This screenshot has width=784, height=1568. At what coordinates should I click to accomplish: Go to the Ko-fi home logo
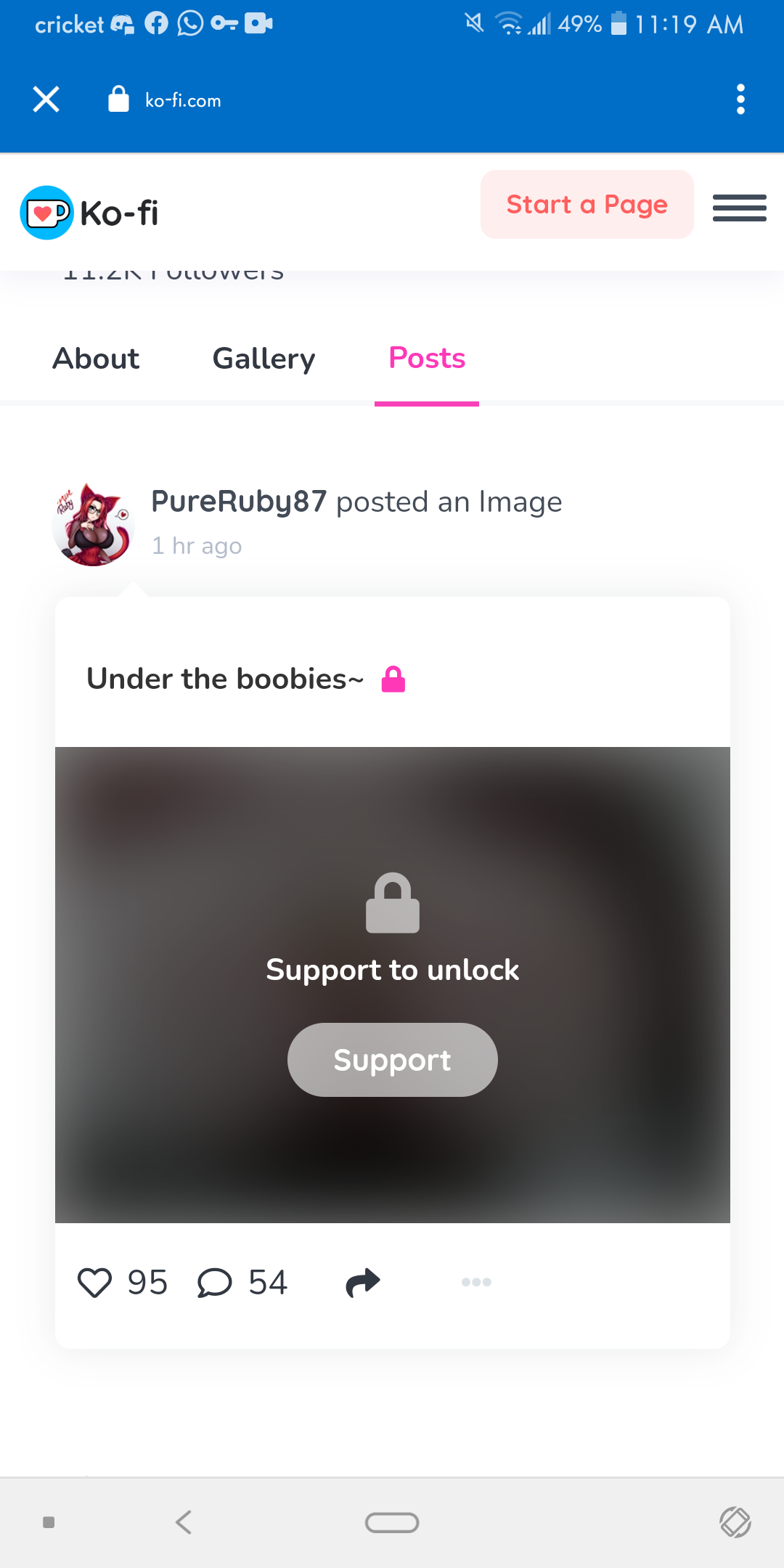(x=89, y=213)
